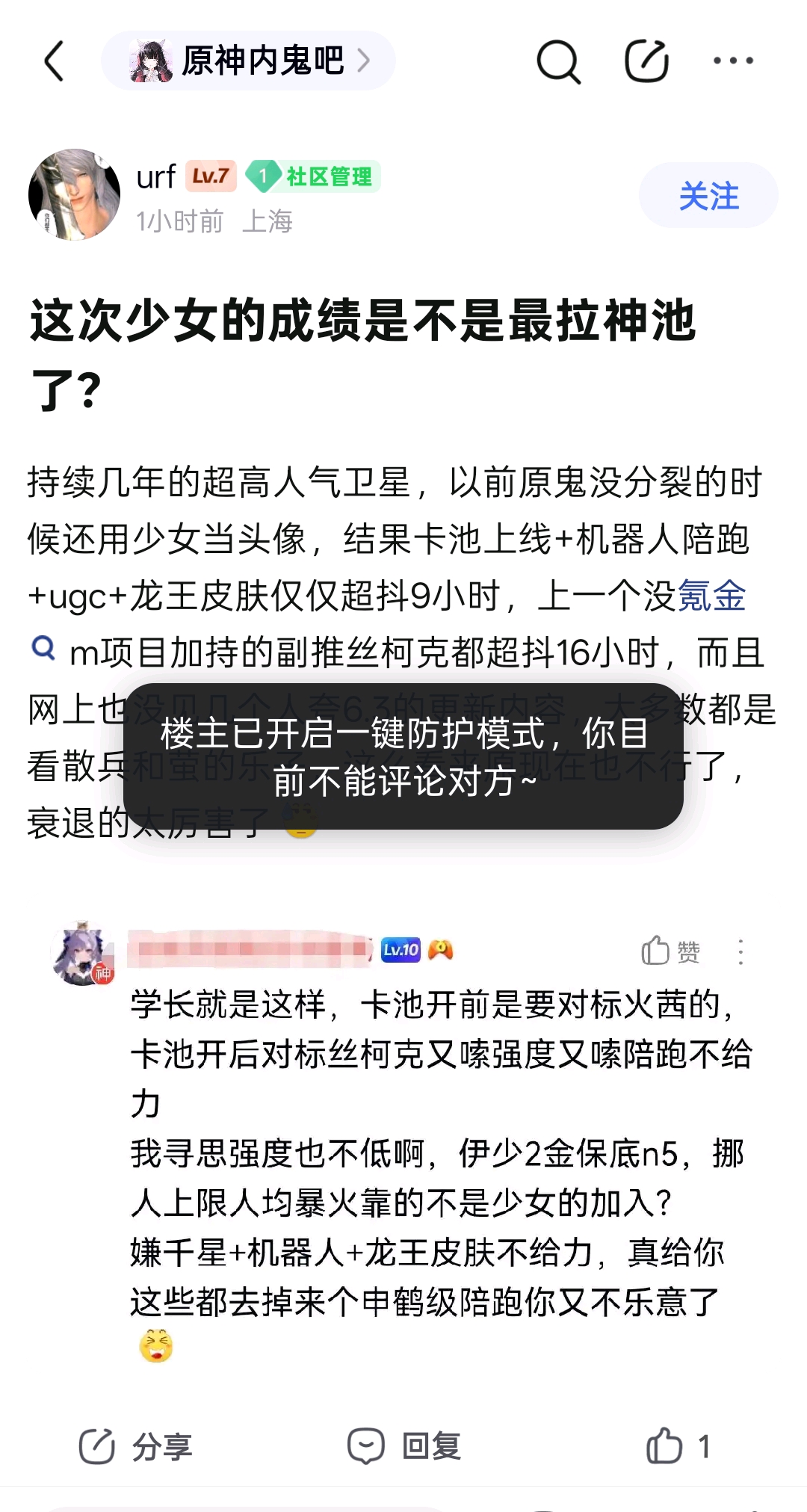Open the compose post icon
The image size is (807, 1512).
tap(646, 61)
